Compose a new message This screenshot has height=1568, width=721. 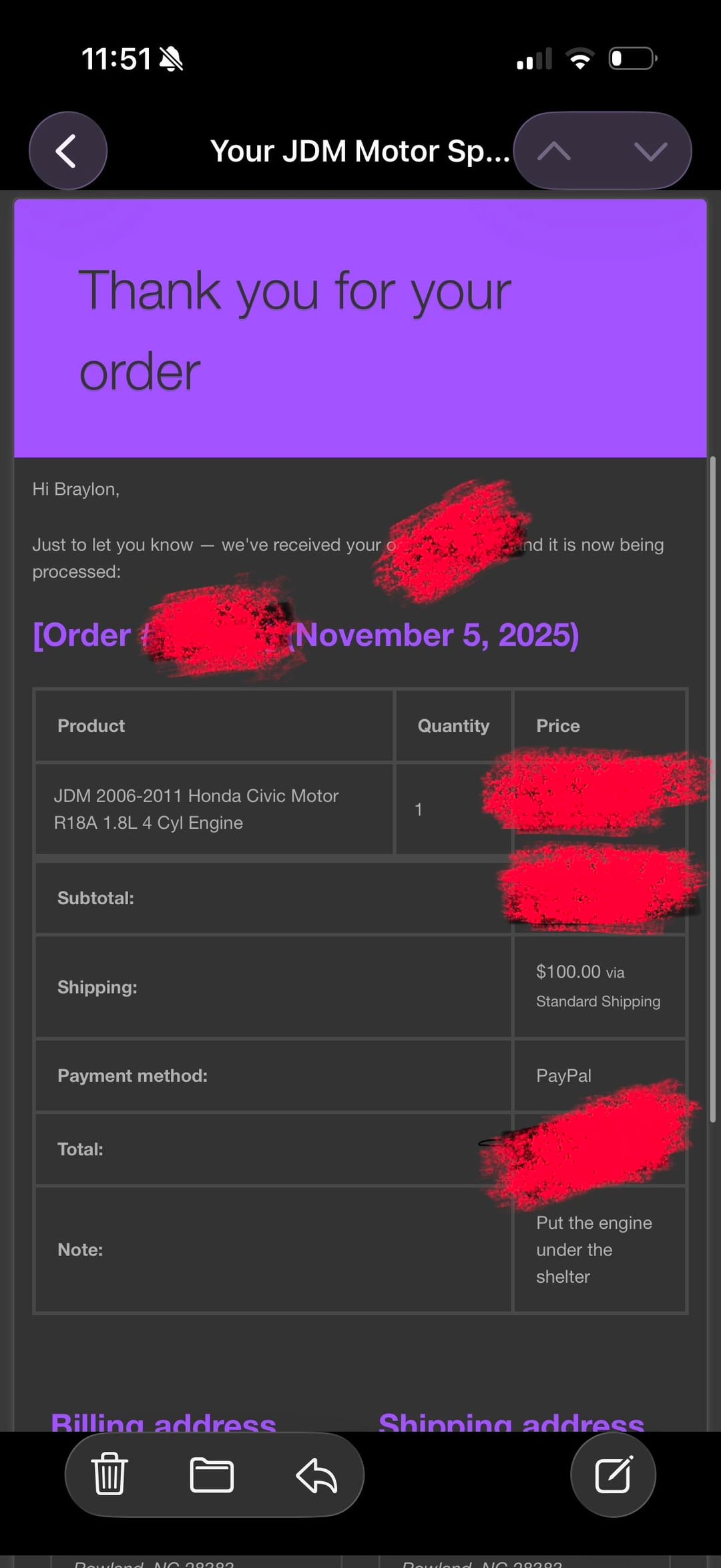pyautogui.click(x=613, y=1475)
